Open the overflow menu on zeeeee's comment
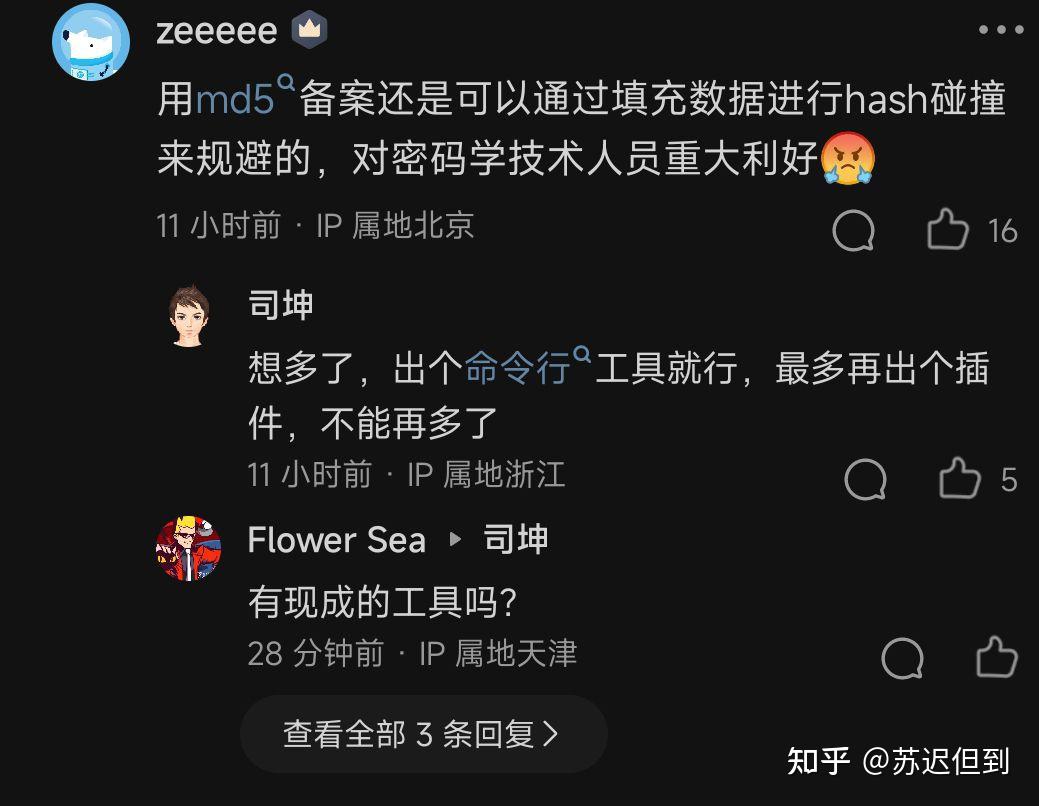Screen dimensions: 1039x806 (1001, 30)
